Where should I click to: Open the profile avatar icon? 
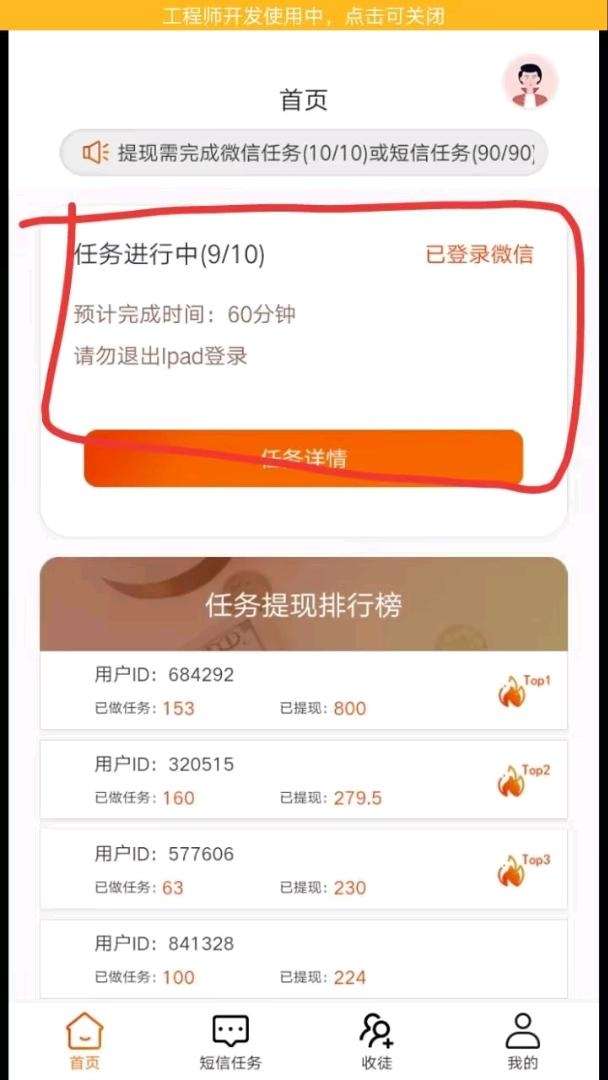530,82
